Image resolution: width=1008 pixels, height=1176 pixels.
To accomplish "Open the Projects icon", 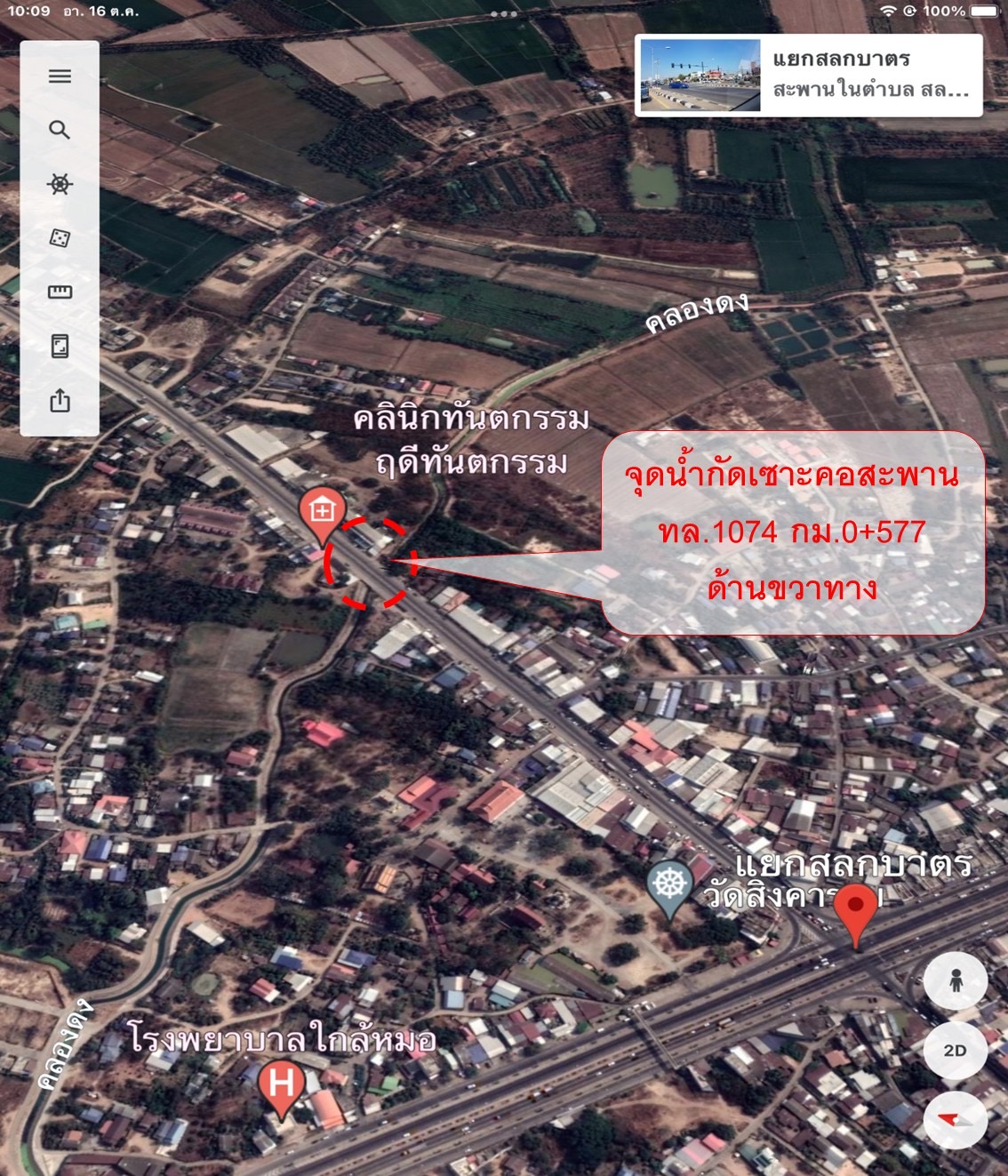I will 60,346.
